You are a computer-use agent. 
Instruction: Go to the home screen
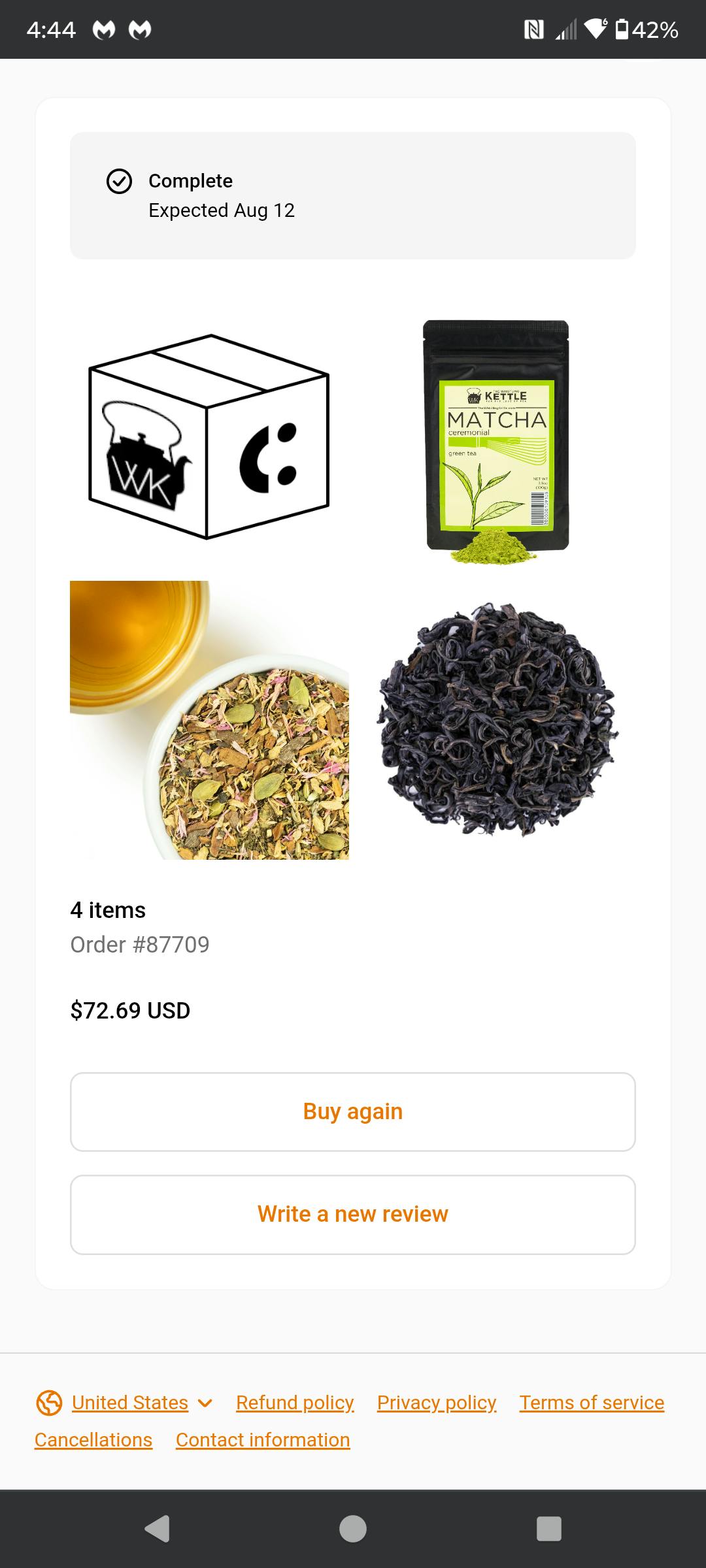(353, 1529)
